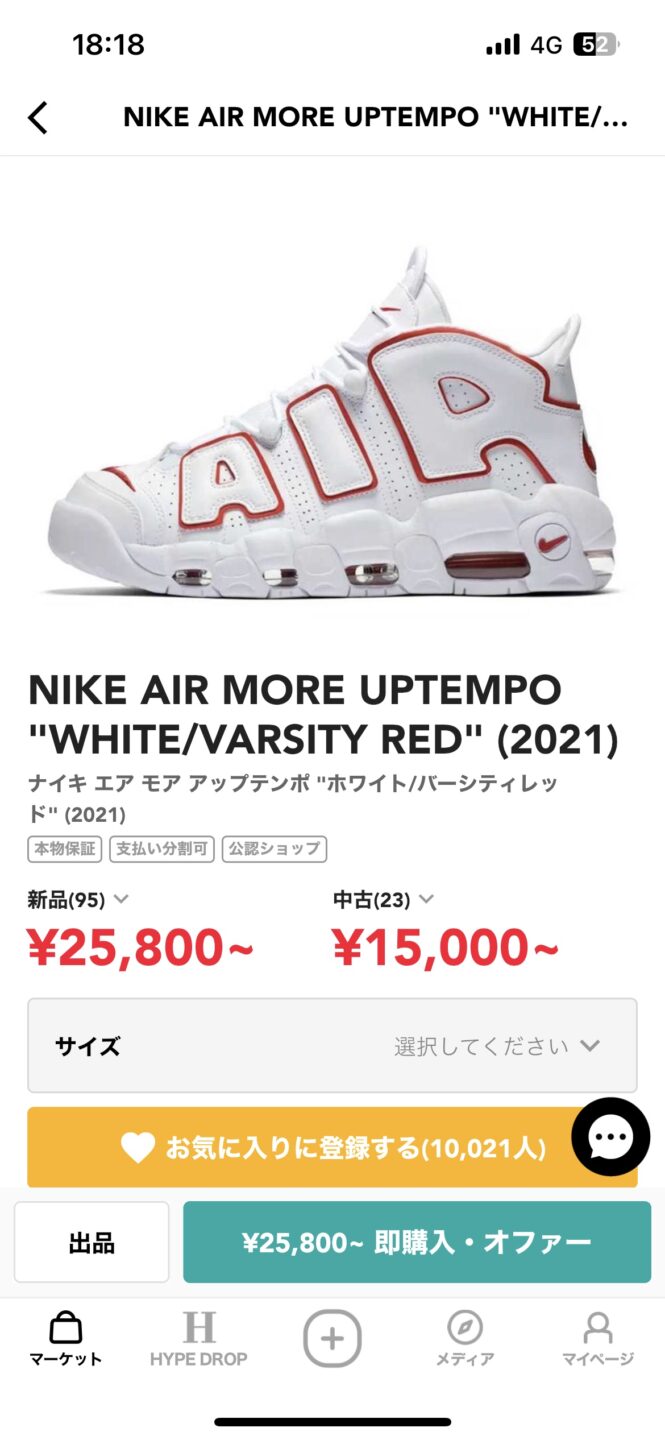Expand the 新品(95) price list
The image size is (665, 1440).
[x=79, y=900]
